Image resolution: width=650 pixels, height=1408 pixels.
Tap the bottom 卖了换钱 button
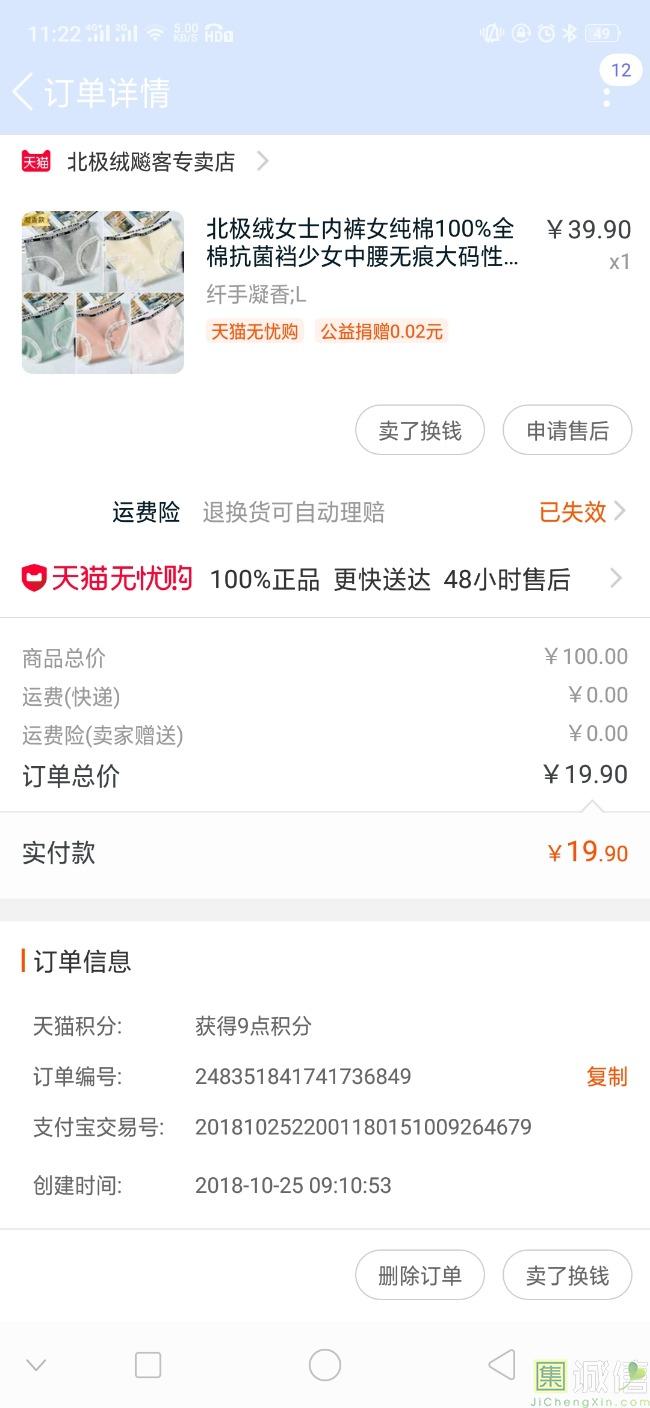tap(567, 1275)
